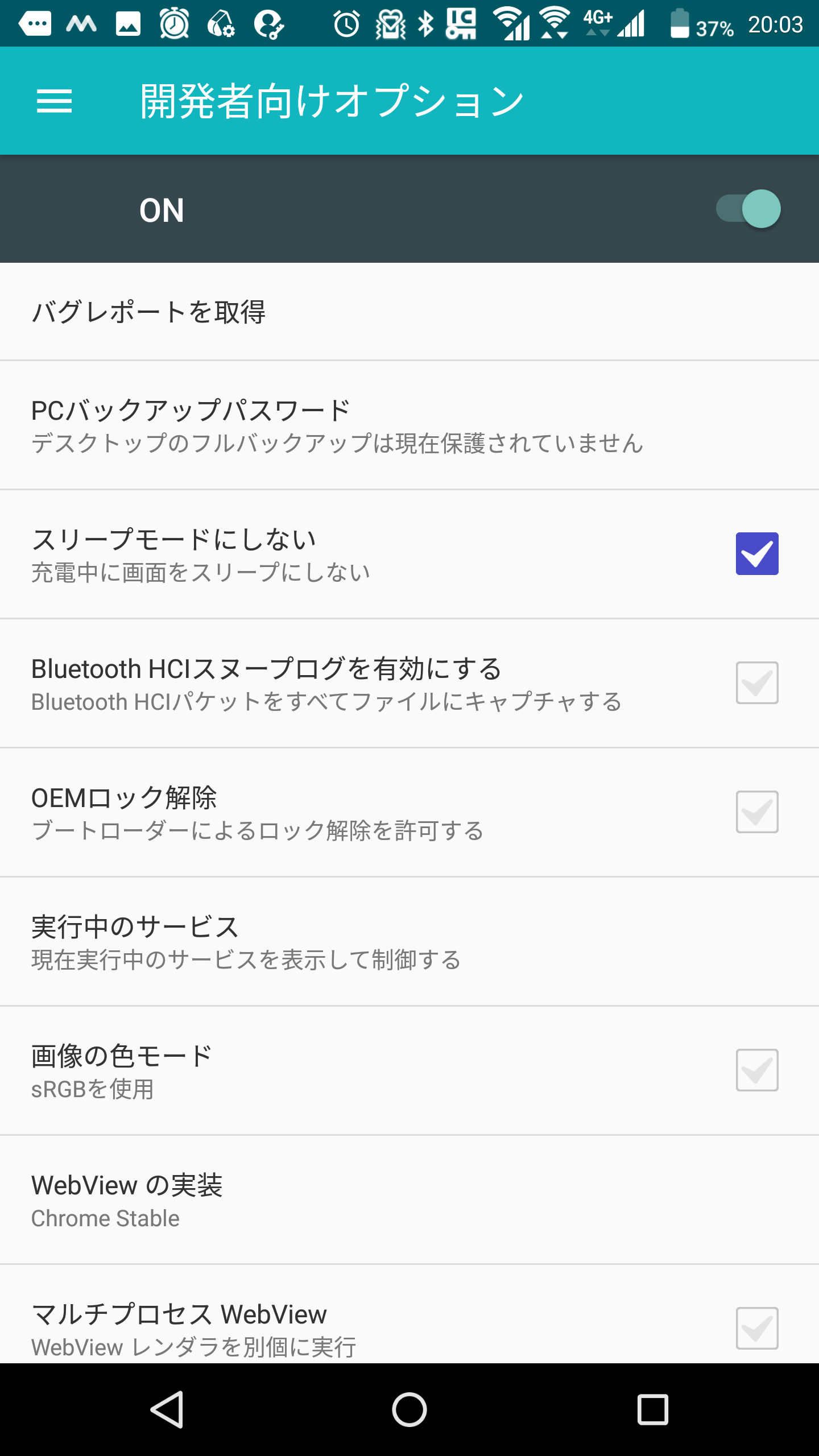Enable マルチプロセス WebView checkbox

(x=757, y=1328)
